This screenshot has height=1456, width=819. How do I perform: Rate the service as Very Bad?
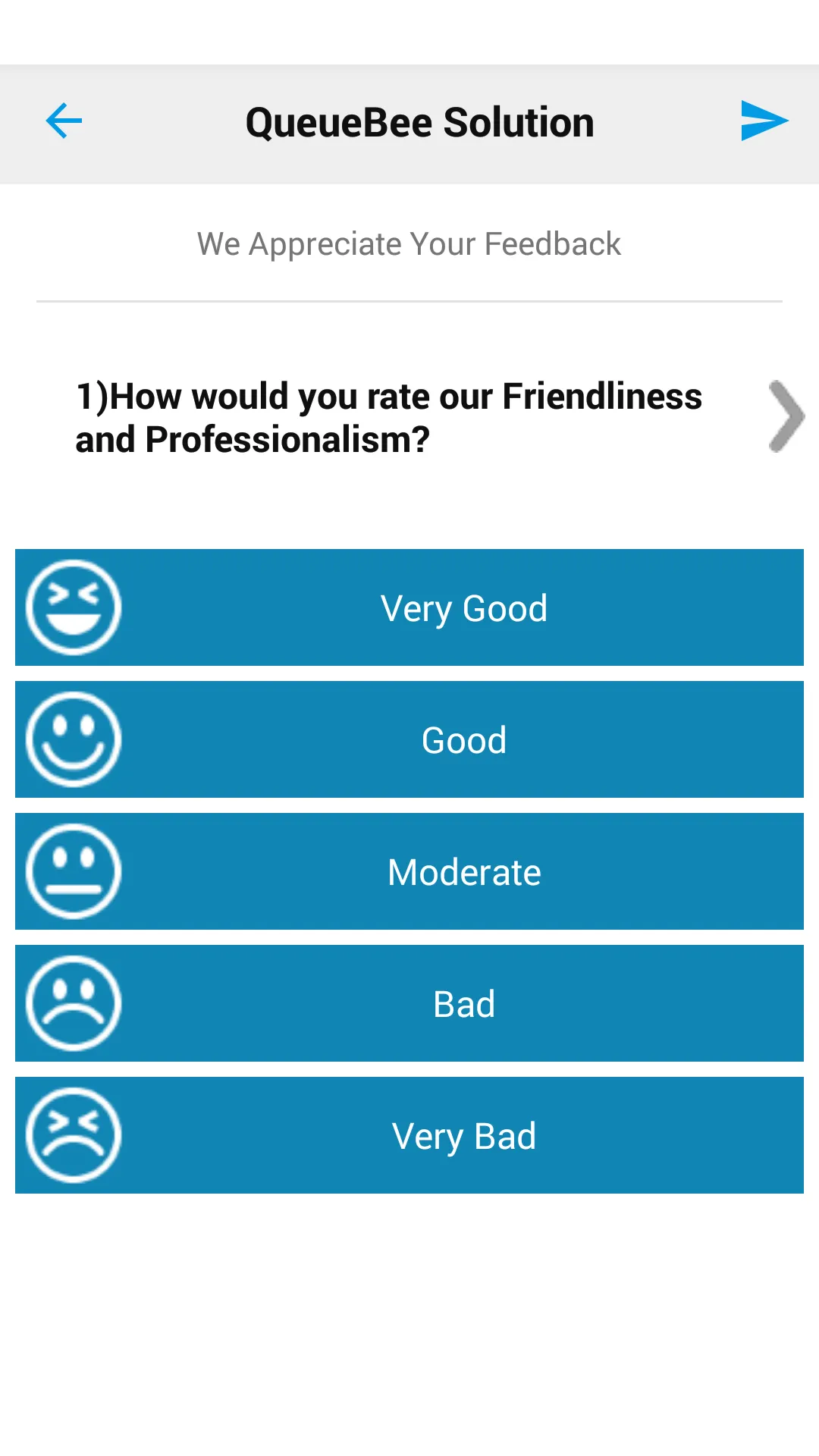point(409,1135)
